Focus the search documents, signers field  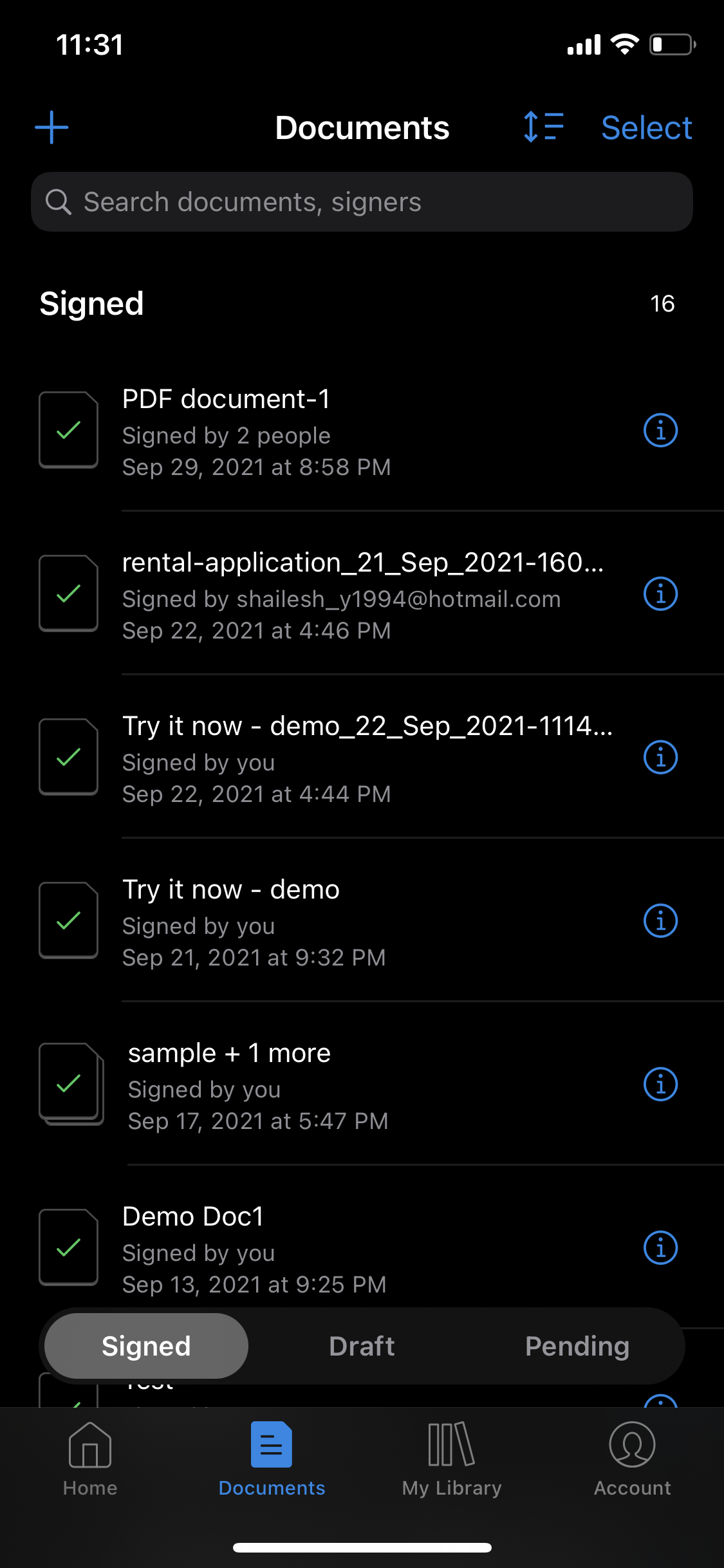click(362, 201)
